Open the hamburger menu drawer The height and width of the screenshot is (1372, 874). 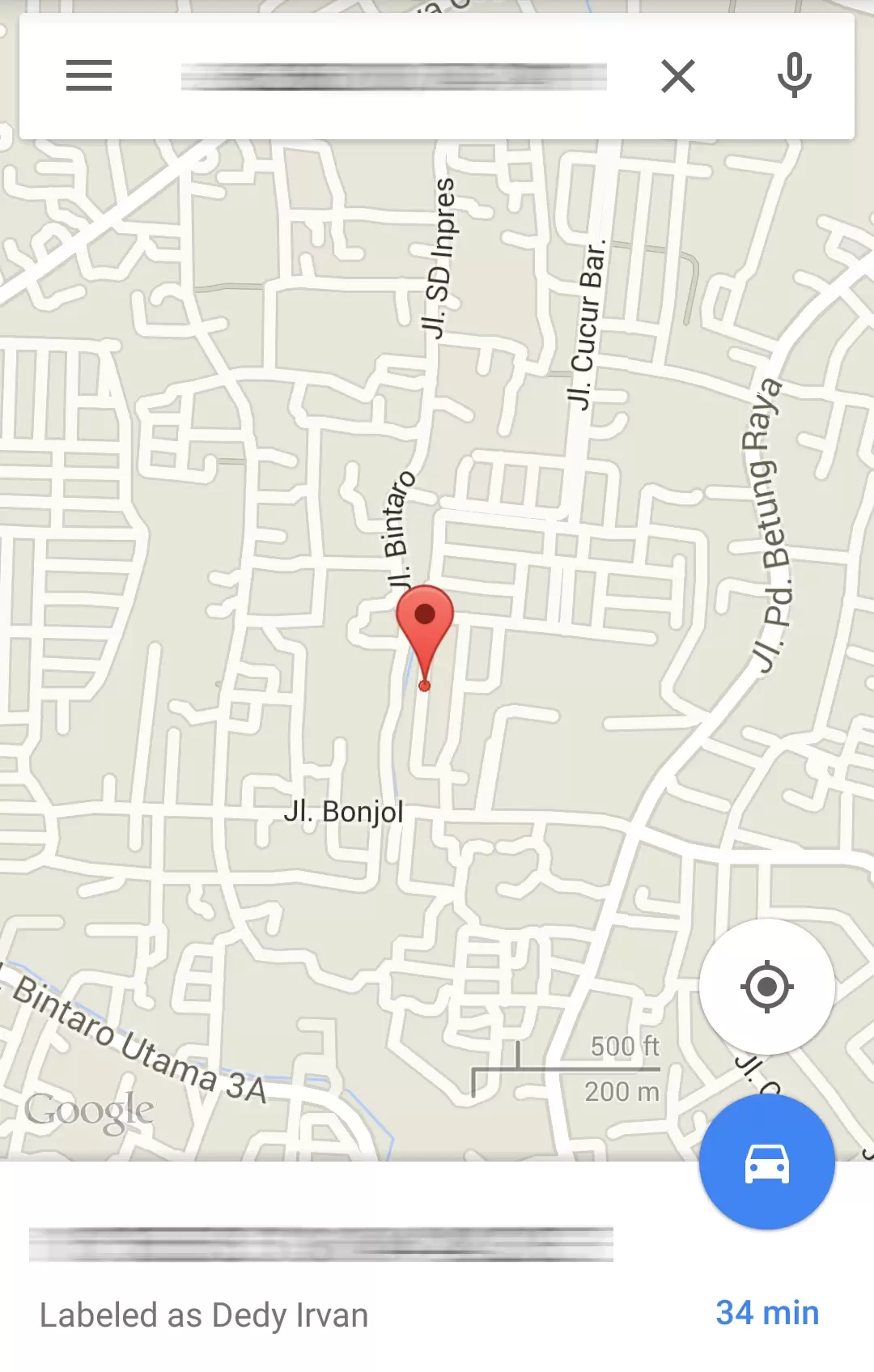click(89, 76)
